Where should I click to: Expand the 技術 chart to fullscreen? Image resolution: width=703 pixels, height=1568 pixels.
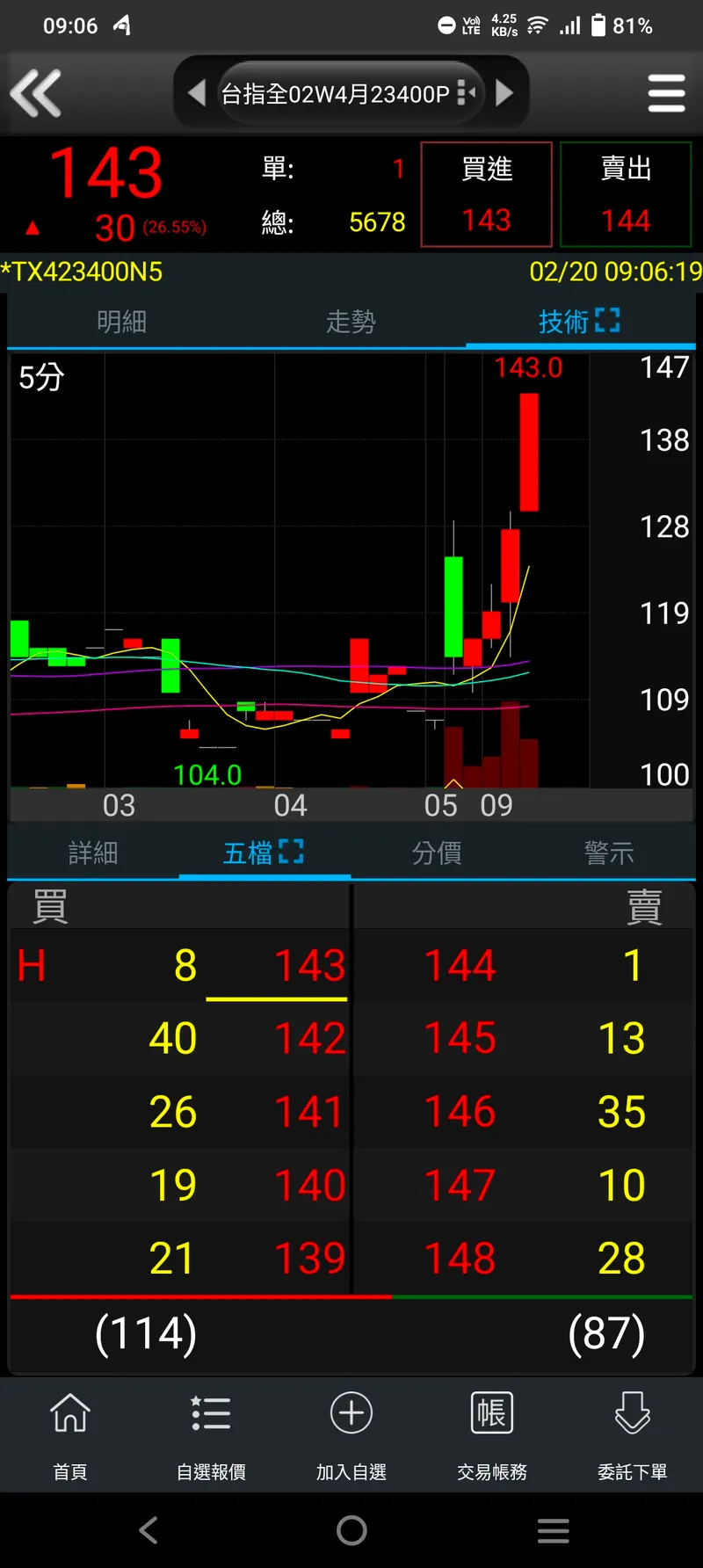[607, 321]
